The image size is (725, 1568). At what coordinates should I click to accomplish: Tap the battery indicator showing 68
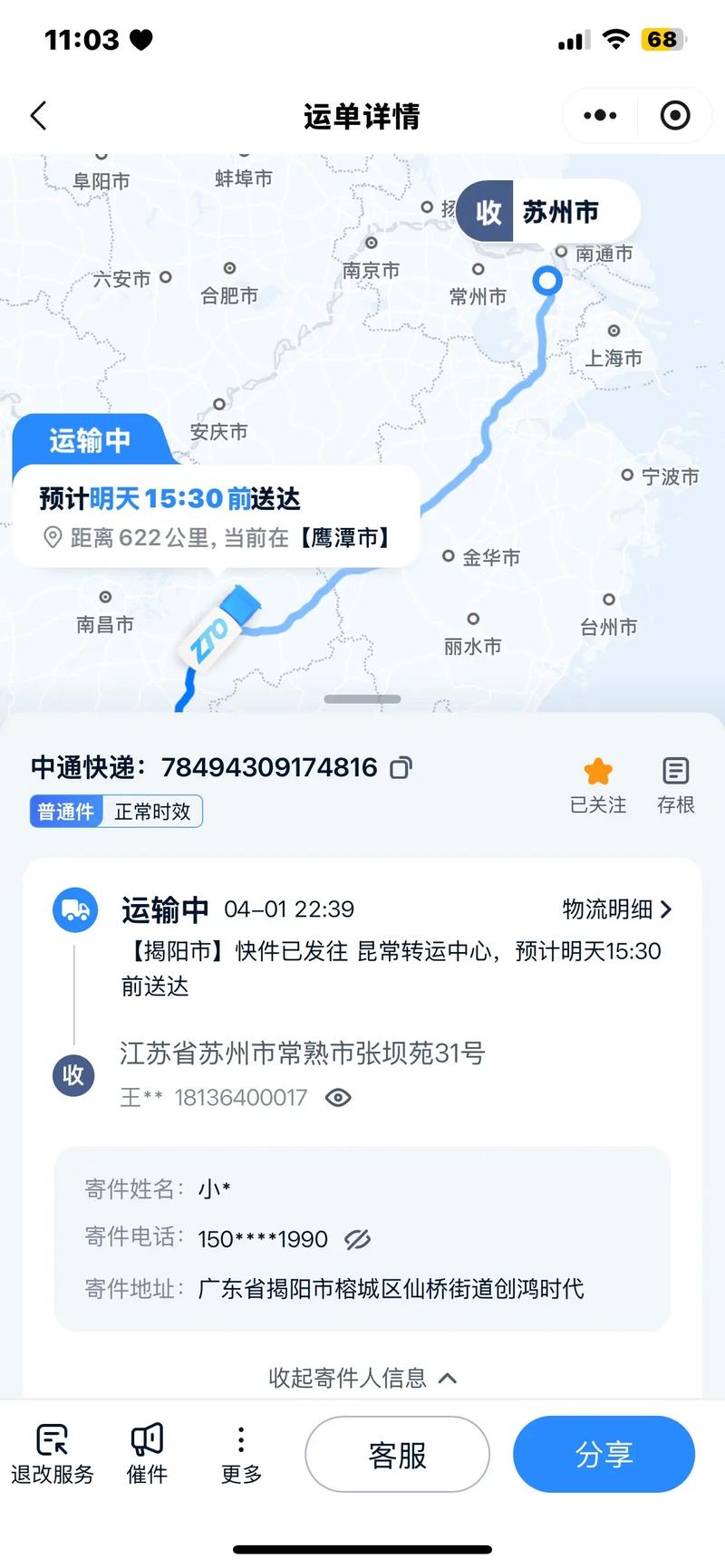tap(662, 39)
